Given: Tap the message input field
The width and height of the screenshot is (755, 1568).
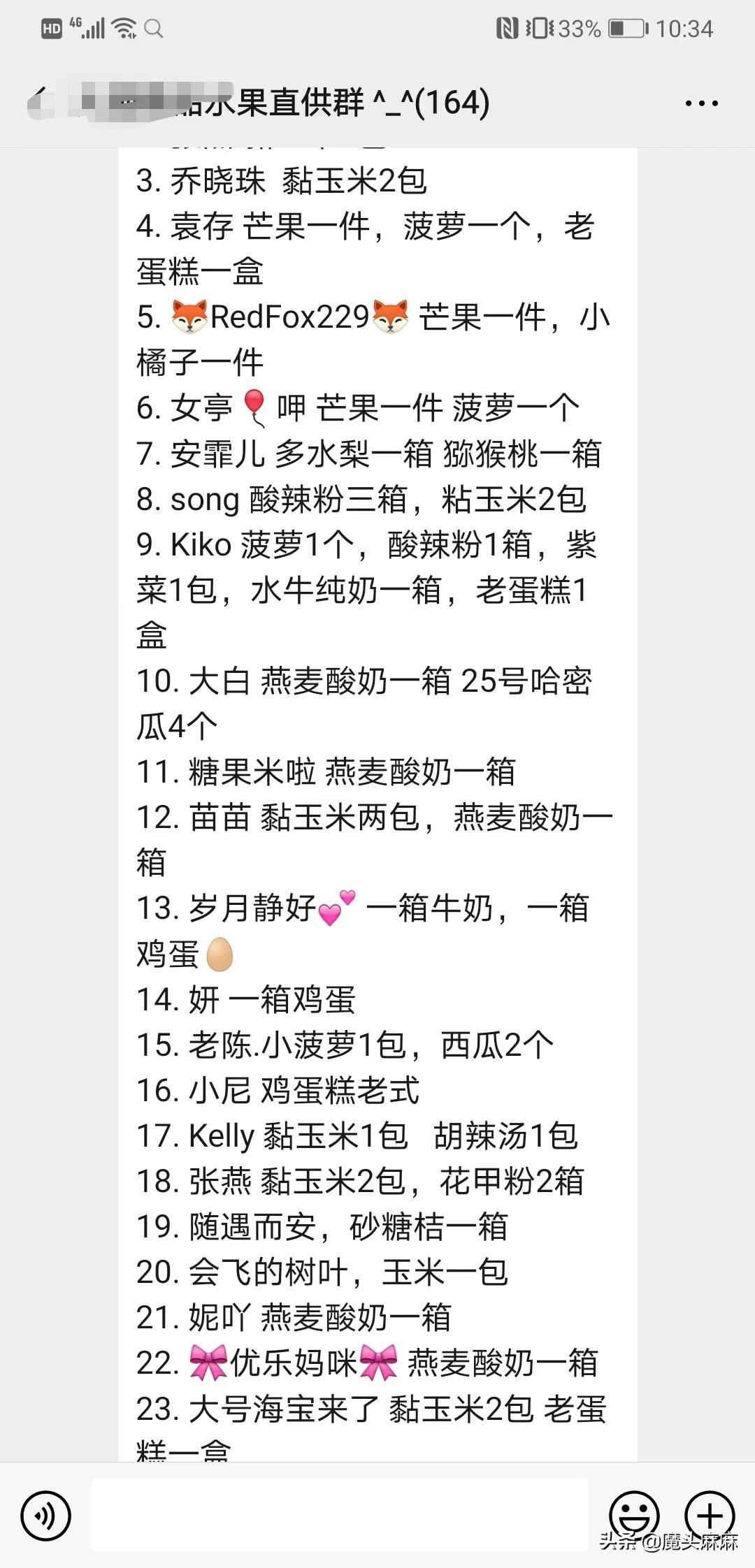Looking at the screenshot, I should pyautogui.click(x=340, y=1515).
